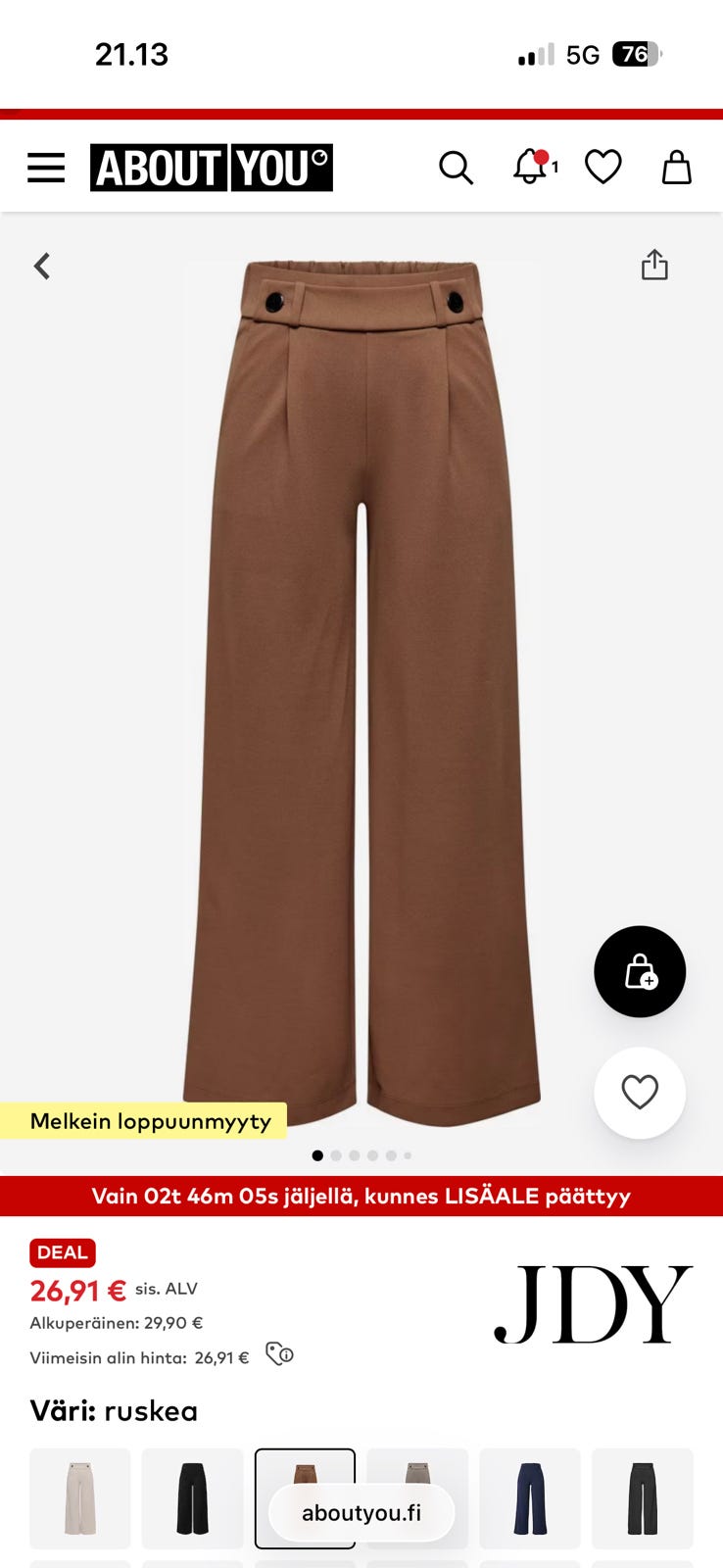Viewport: 723px width, 1568px height.
Task: Open the lowest price info icon
Action: [x=280, y=1354]
